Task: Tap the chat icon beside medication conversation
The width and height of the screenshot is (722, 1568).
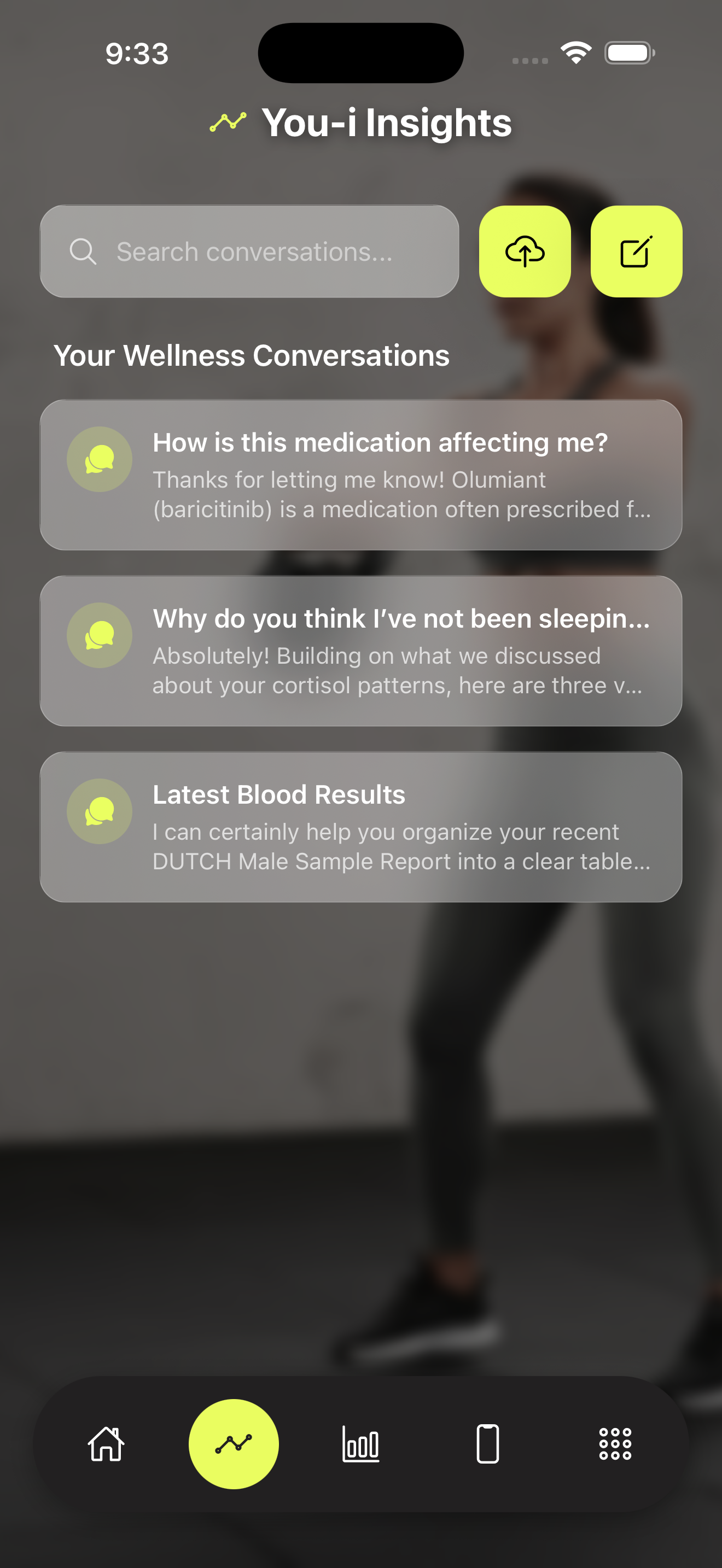Action: point(99,460)
